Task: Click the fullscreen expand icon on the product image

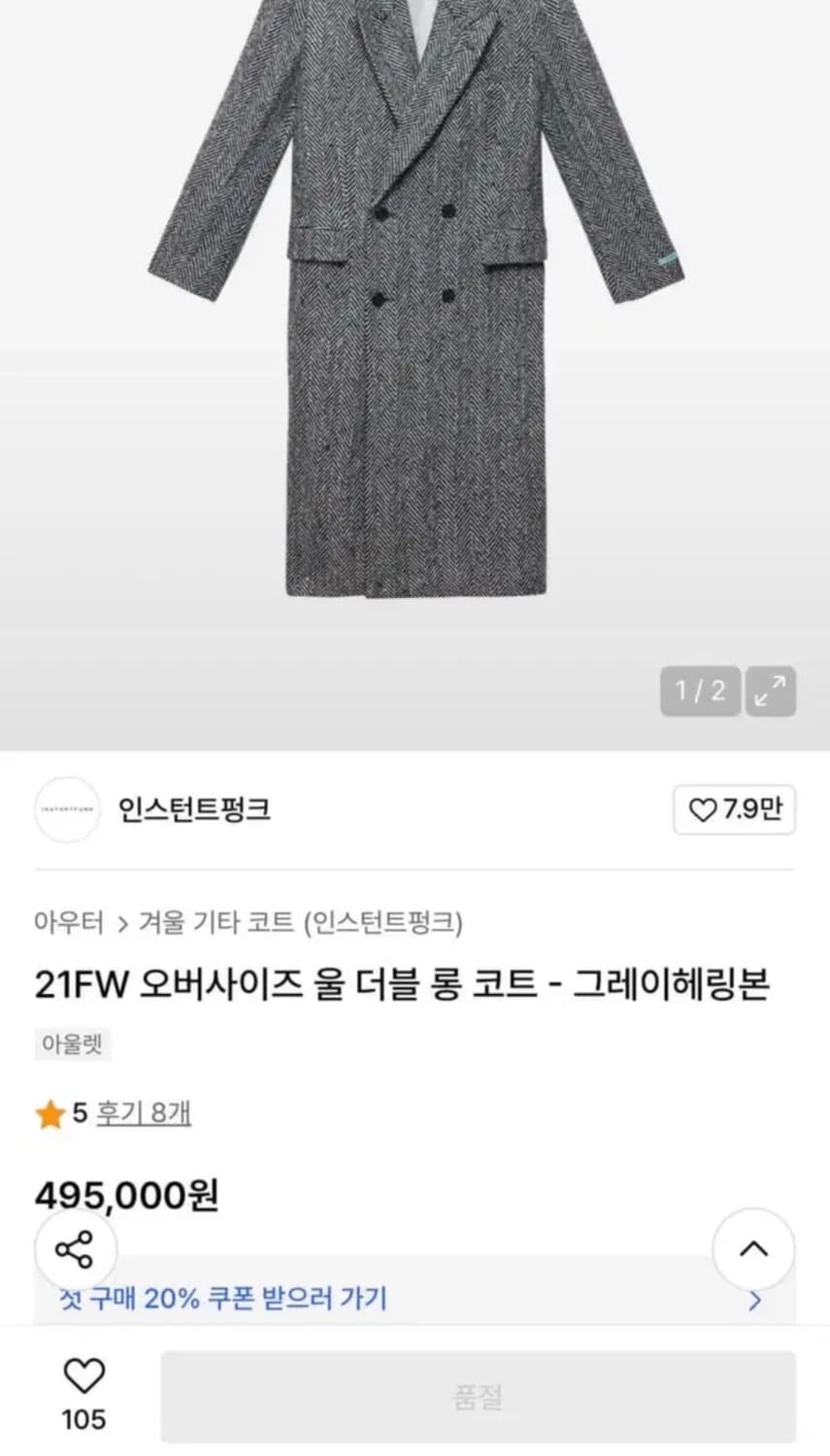Action: click(771, 691)
